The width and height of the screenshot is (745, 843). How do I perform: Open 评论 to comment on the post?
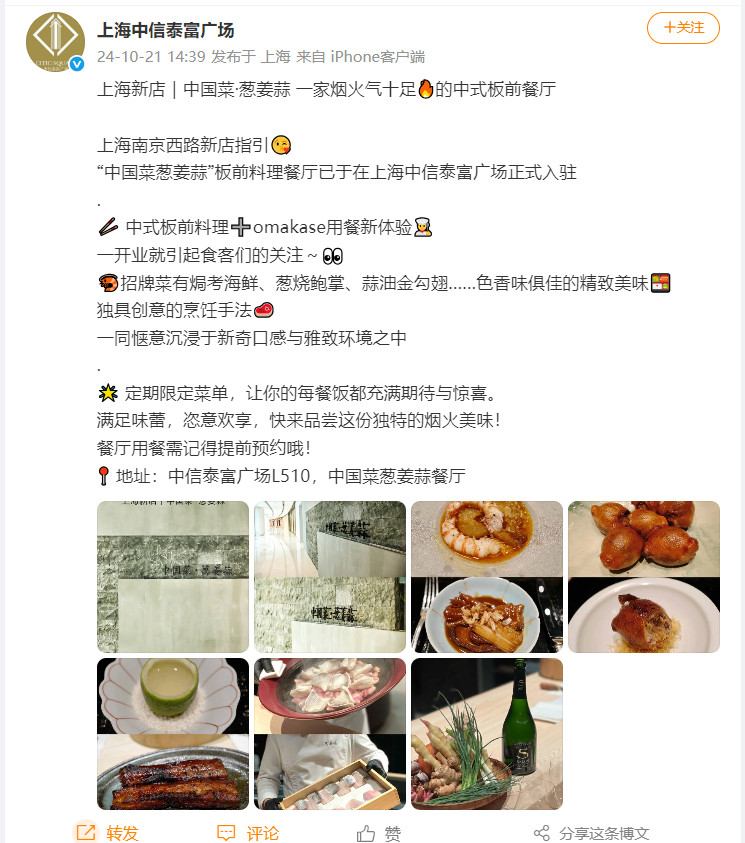click(x=248, y=832)
